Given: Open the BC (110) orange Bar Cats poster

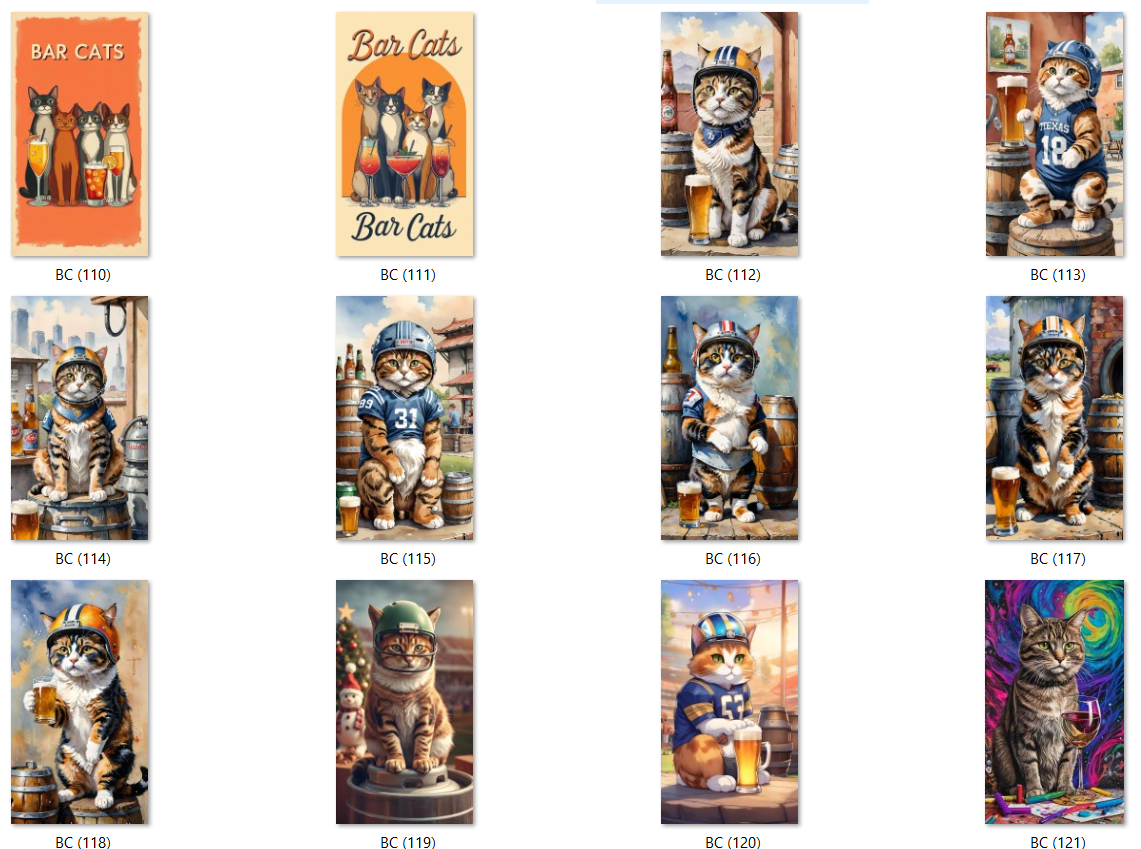Looking at the screenshot, I should click(x=80, y=134).
